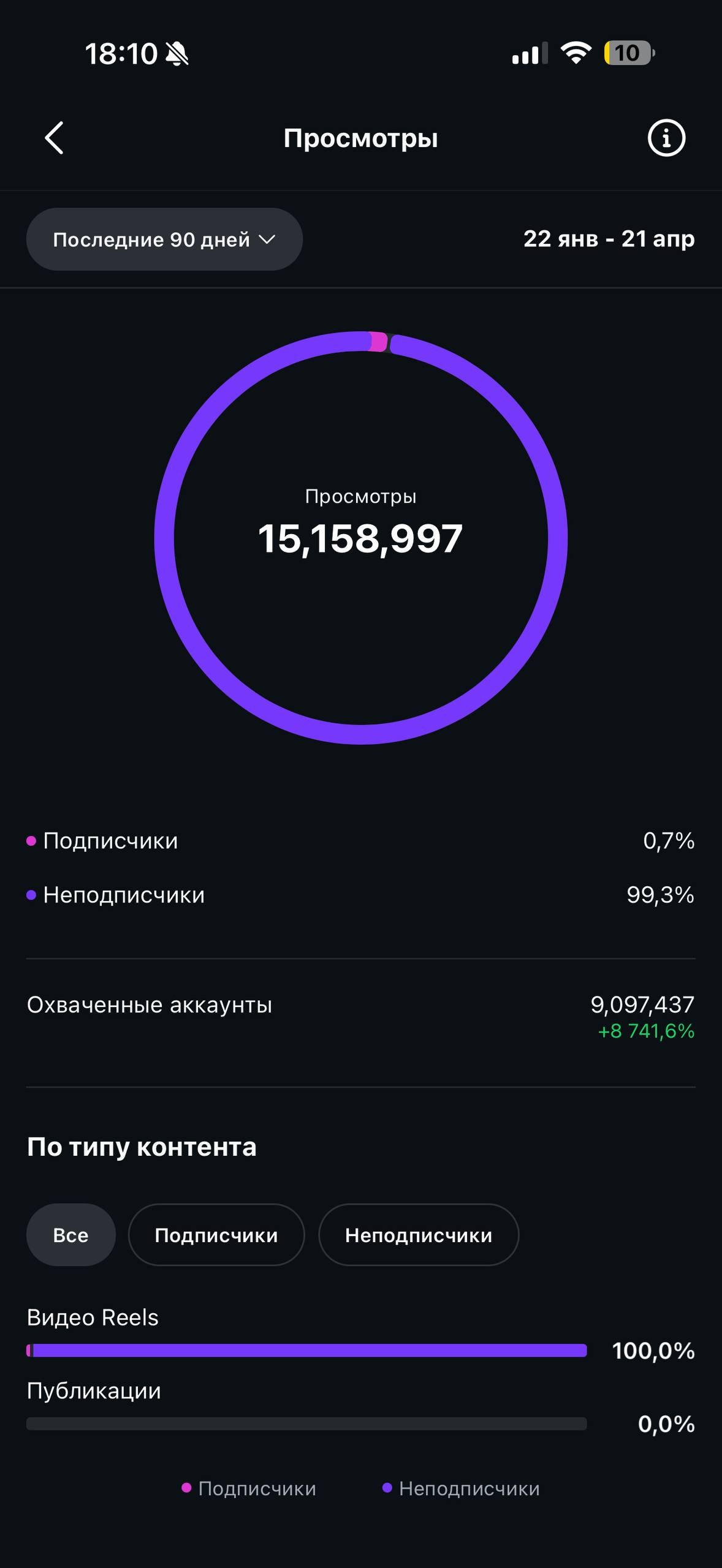Image resolution: width=722 pixels, height=1568 pixels.
Task: Select the Все content filter chip
Action: pos(71,1235)
